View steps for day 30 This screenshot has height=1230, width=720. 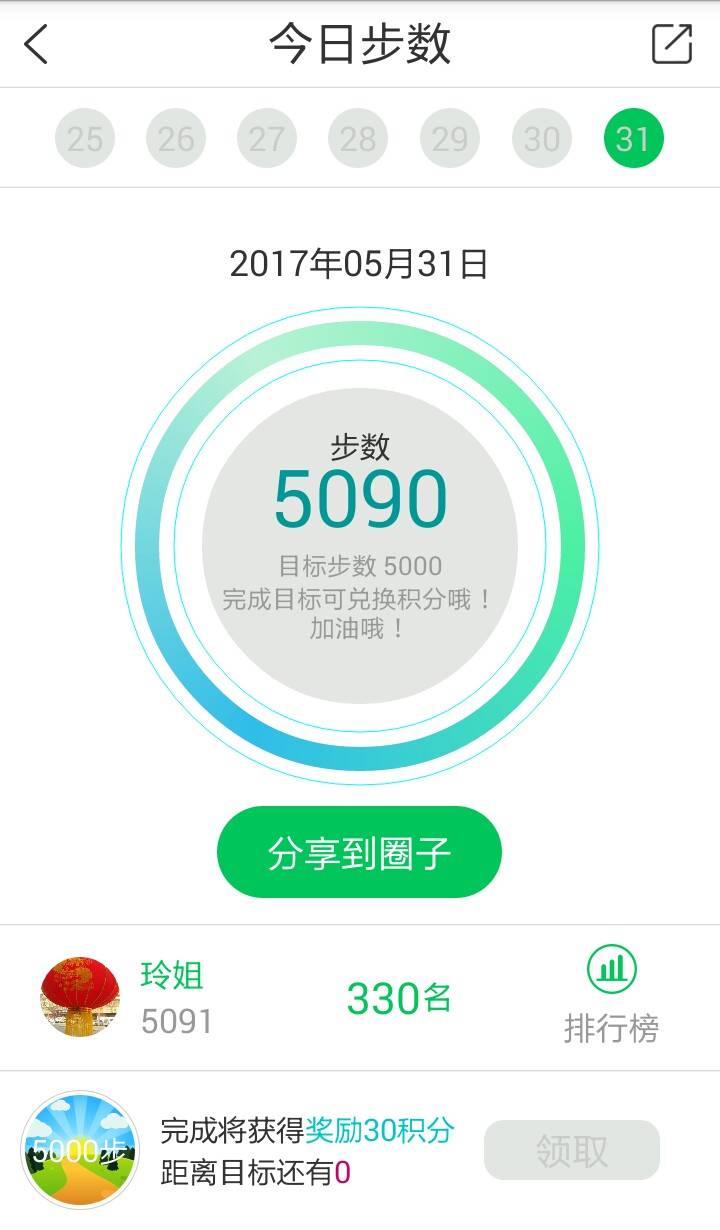pos(542,139)
